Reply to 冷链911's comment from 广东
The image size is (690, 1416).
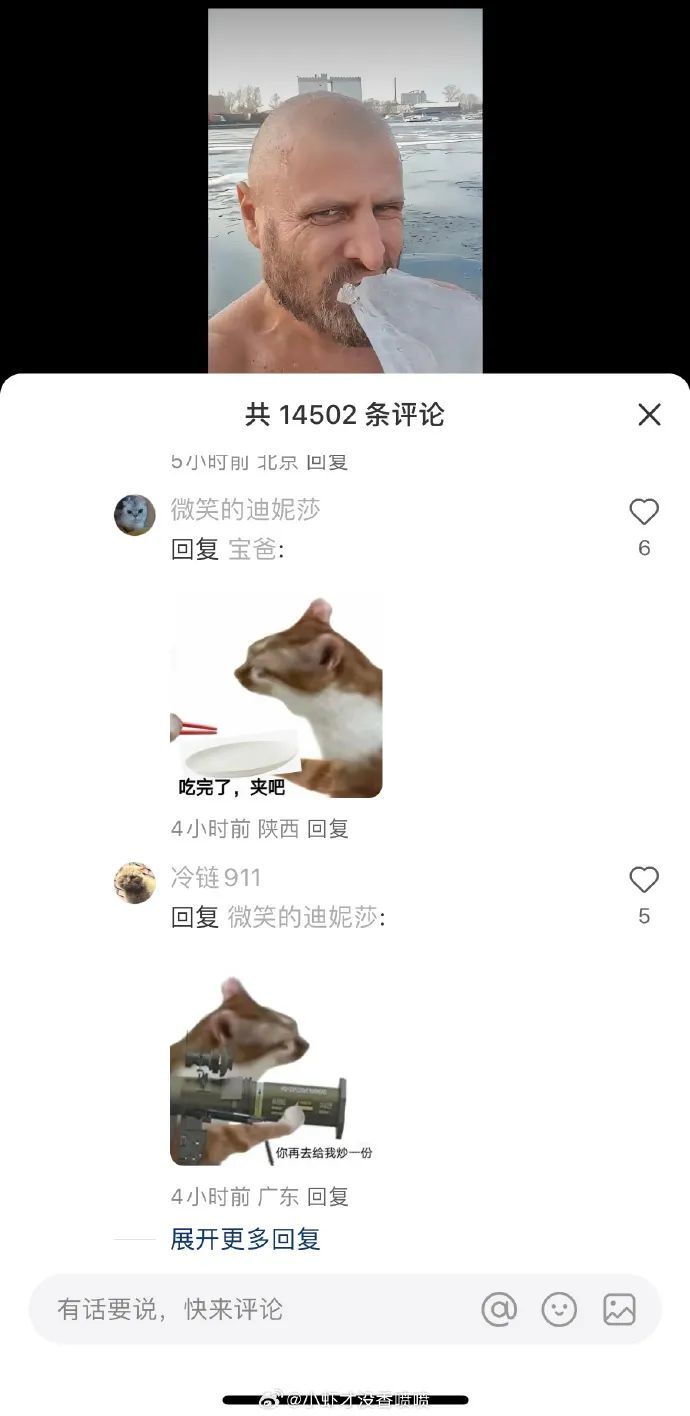click(x=328, y=1197)
